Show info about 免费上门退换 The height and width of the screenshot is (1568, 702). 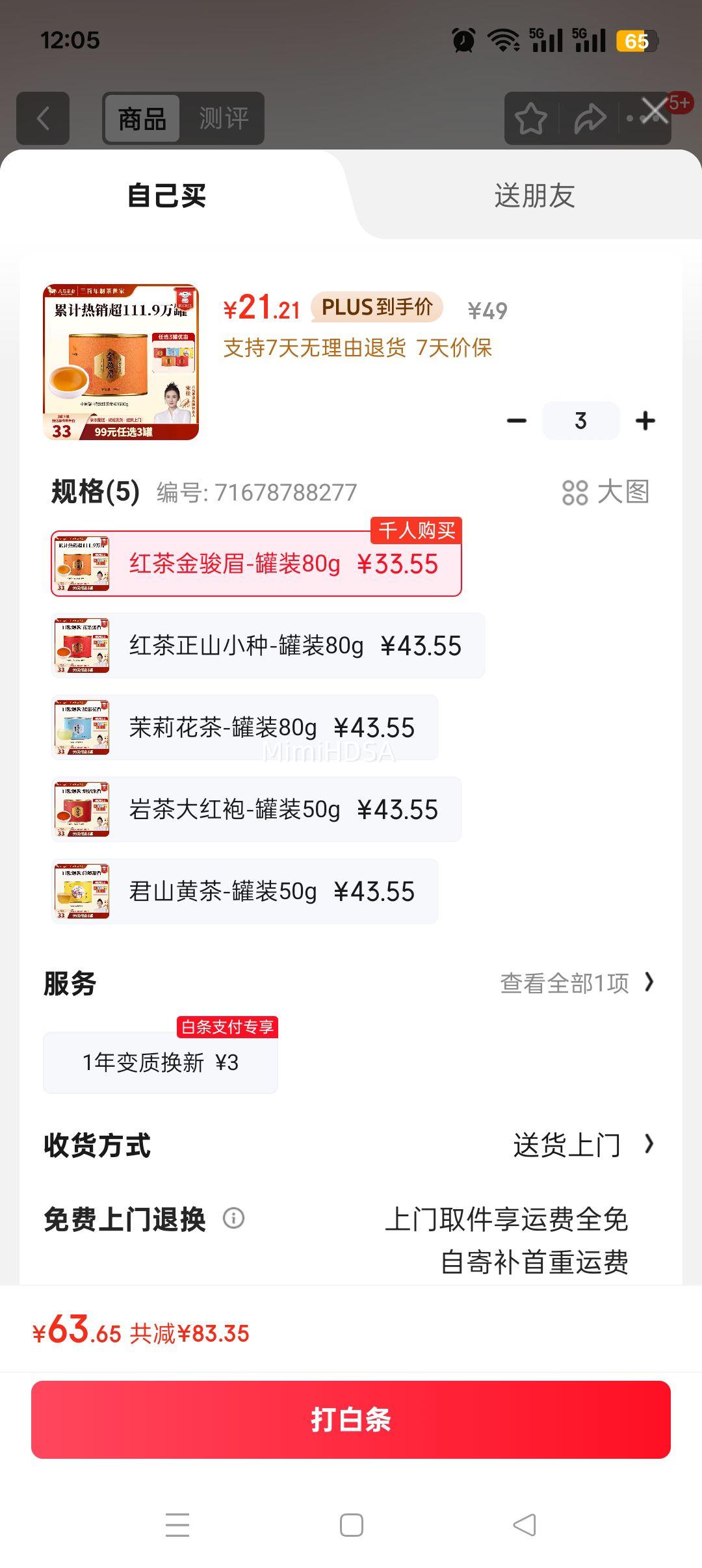pos(233,1218)
